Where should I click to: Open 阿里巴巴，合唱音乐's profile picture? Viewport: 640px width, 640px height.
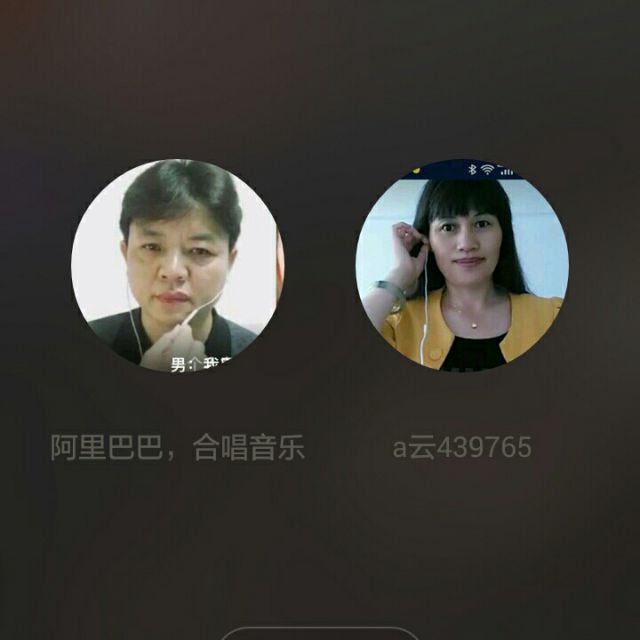pyautogui.click(x=177, y=266)
